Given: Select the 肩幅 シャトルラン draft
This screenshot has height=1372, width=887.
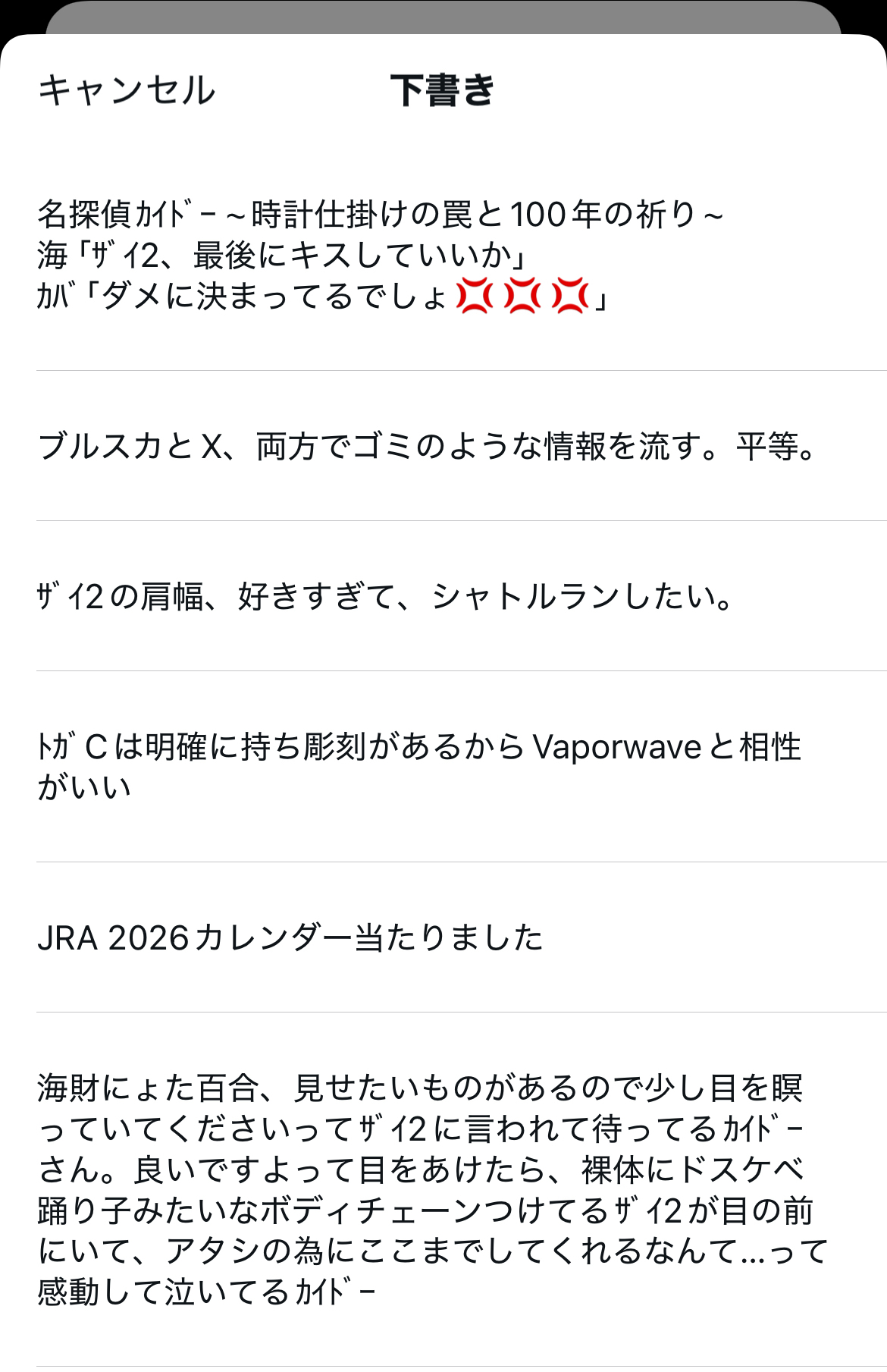Looking at the screenshot, I should tap(385, 596).
